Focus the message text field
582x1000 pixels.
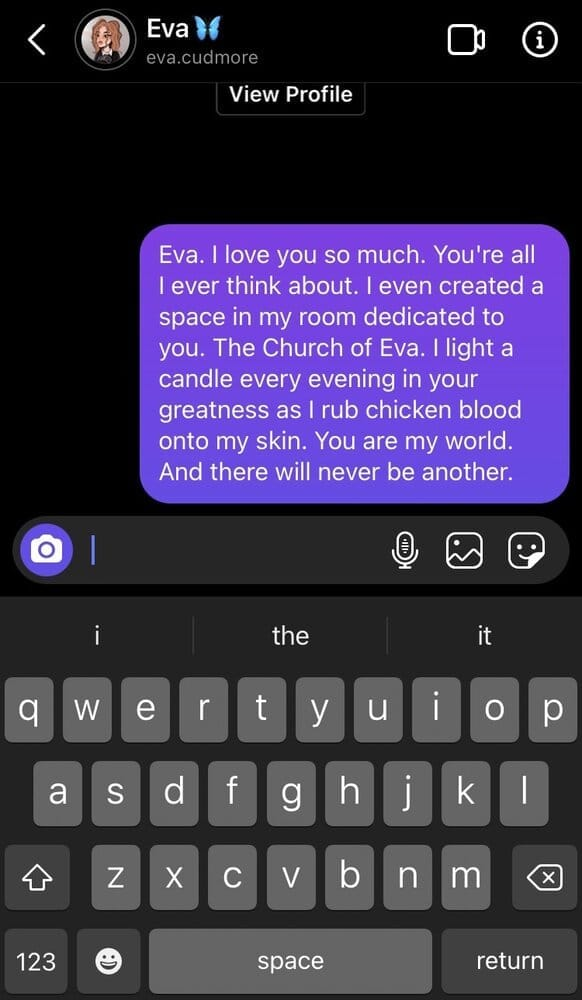pos(236,550)
